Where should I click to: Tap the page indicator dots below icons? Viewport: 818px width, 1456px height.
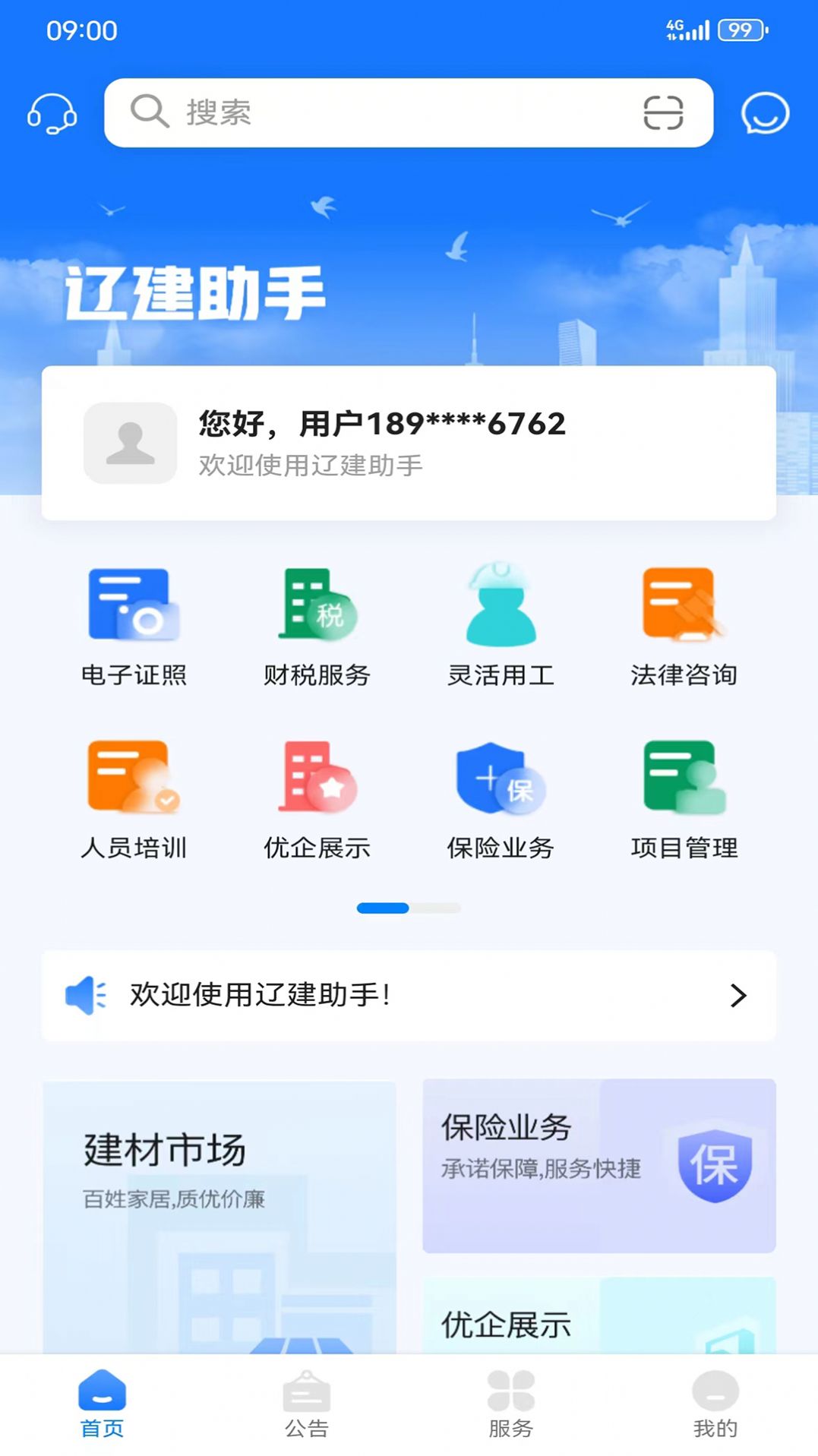[409, 907]
